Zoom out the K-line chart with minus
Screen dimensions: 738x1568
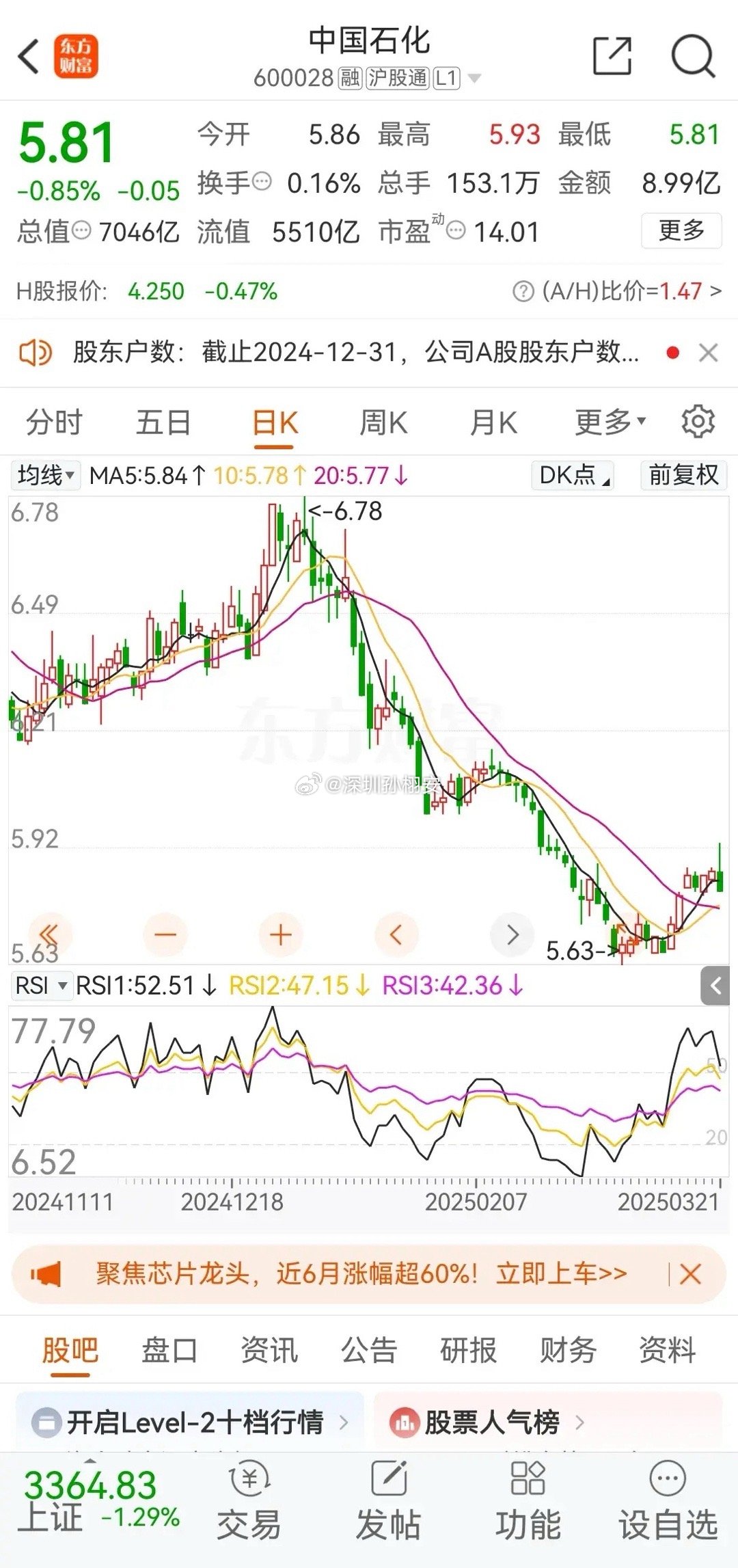[165, 934]
